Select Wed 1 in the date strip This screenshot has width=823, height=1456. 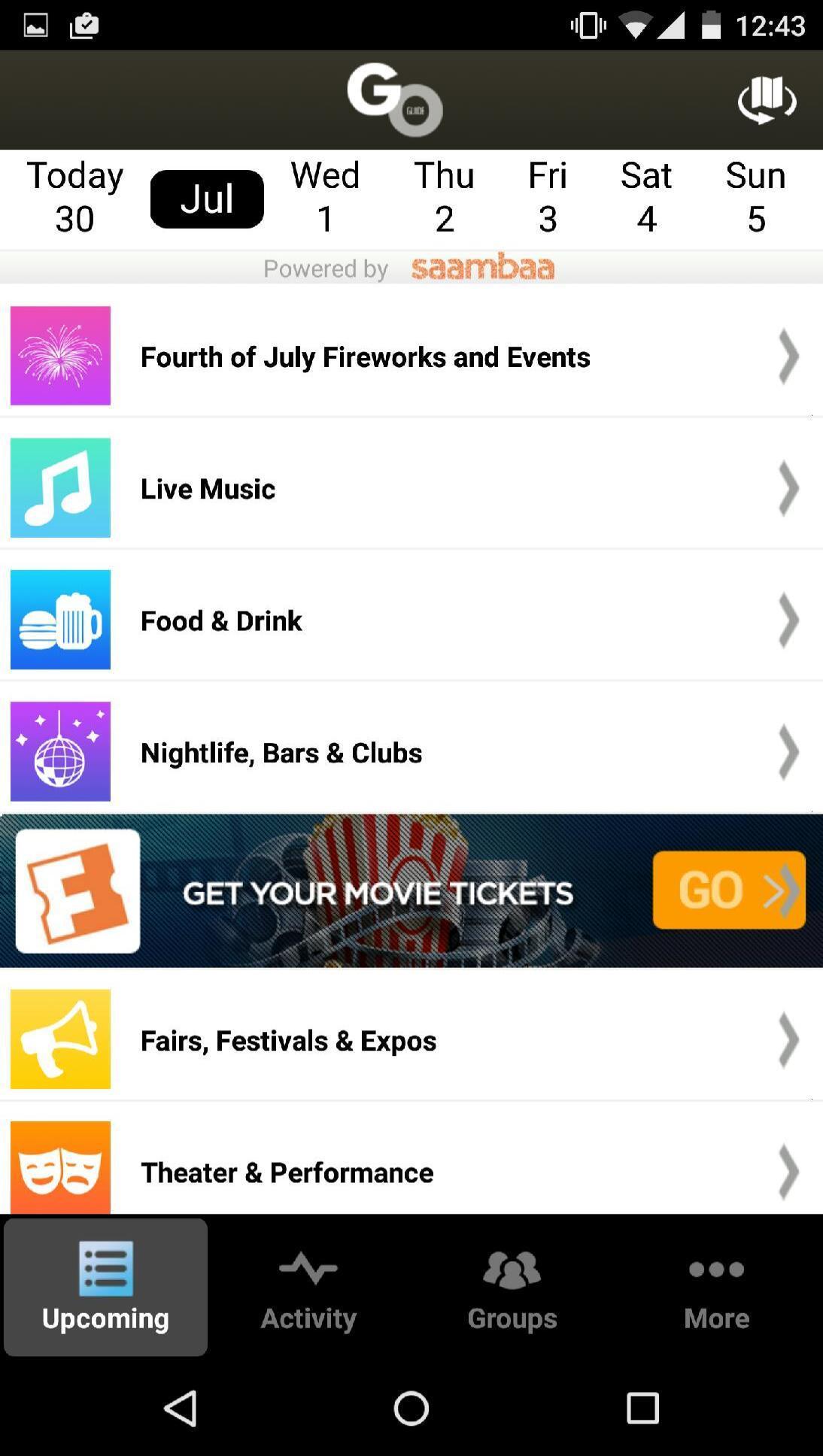(325, 198)
